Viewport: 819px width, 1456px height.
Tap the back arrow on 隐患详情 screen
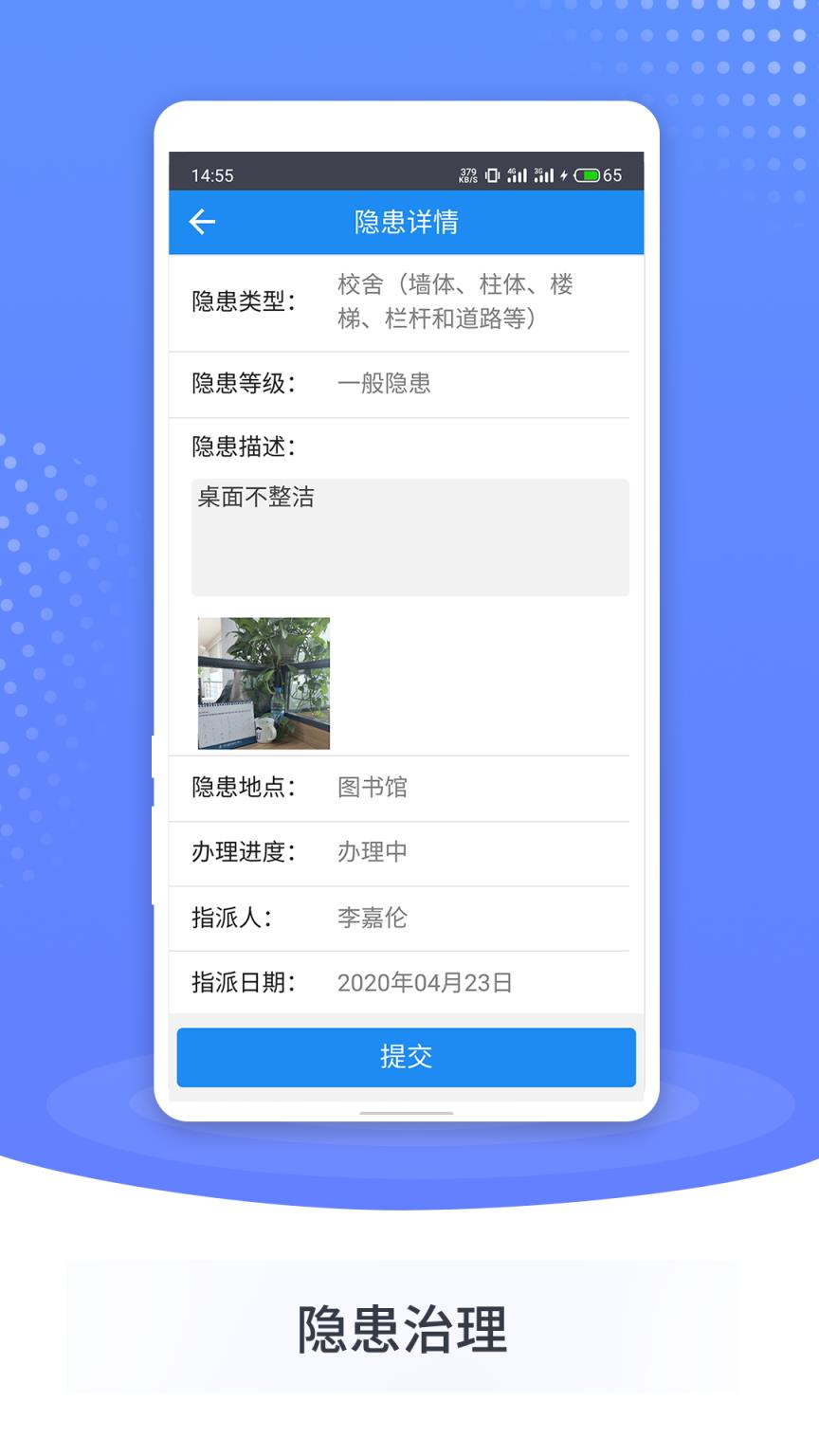click(201, 222)
